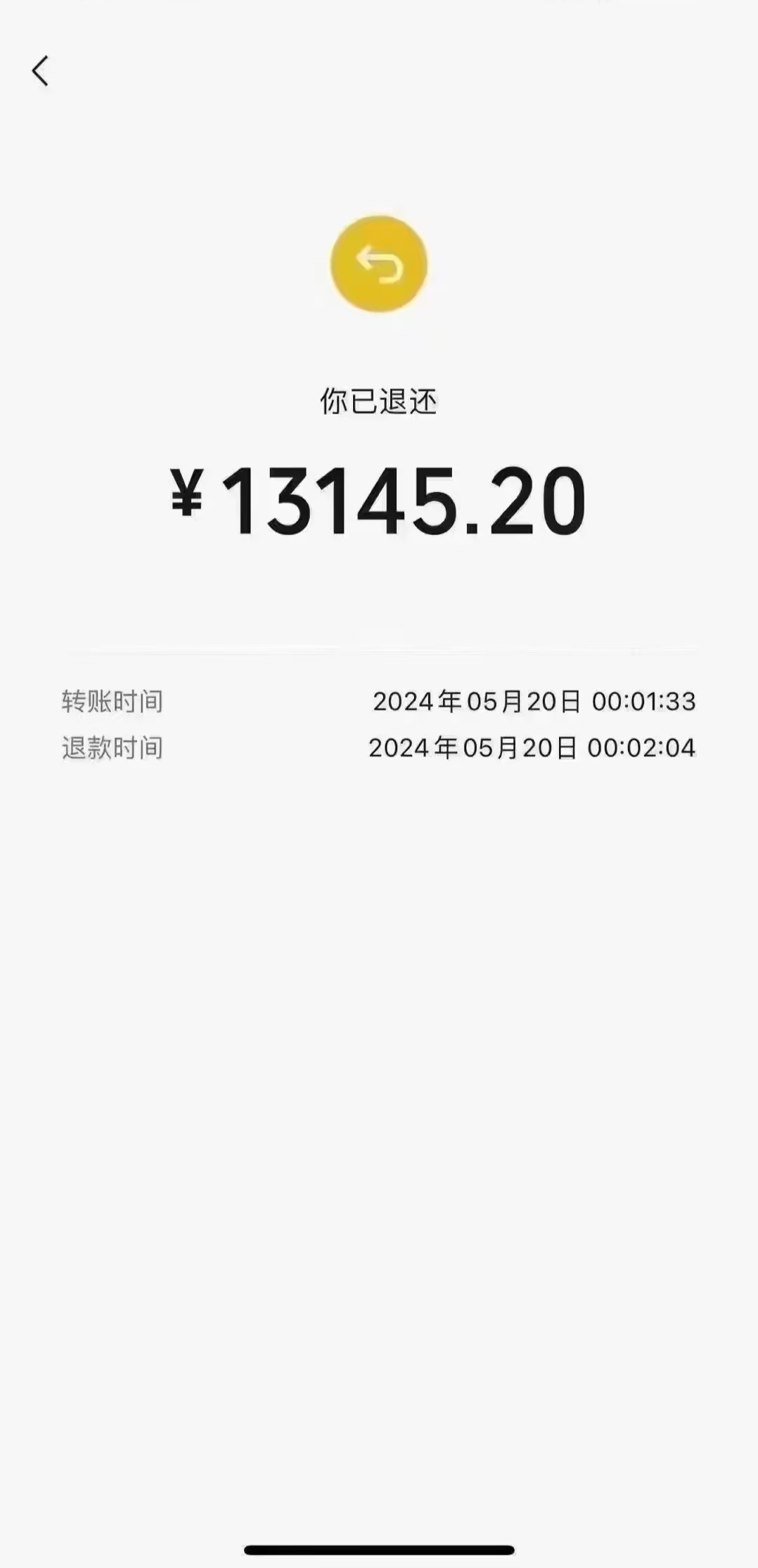Go back using the top-left arrow
The width and height of the screenshot is (758, 1568).
(40, 71)
